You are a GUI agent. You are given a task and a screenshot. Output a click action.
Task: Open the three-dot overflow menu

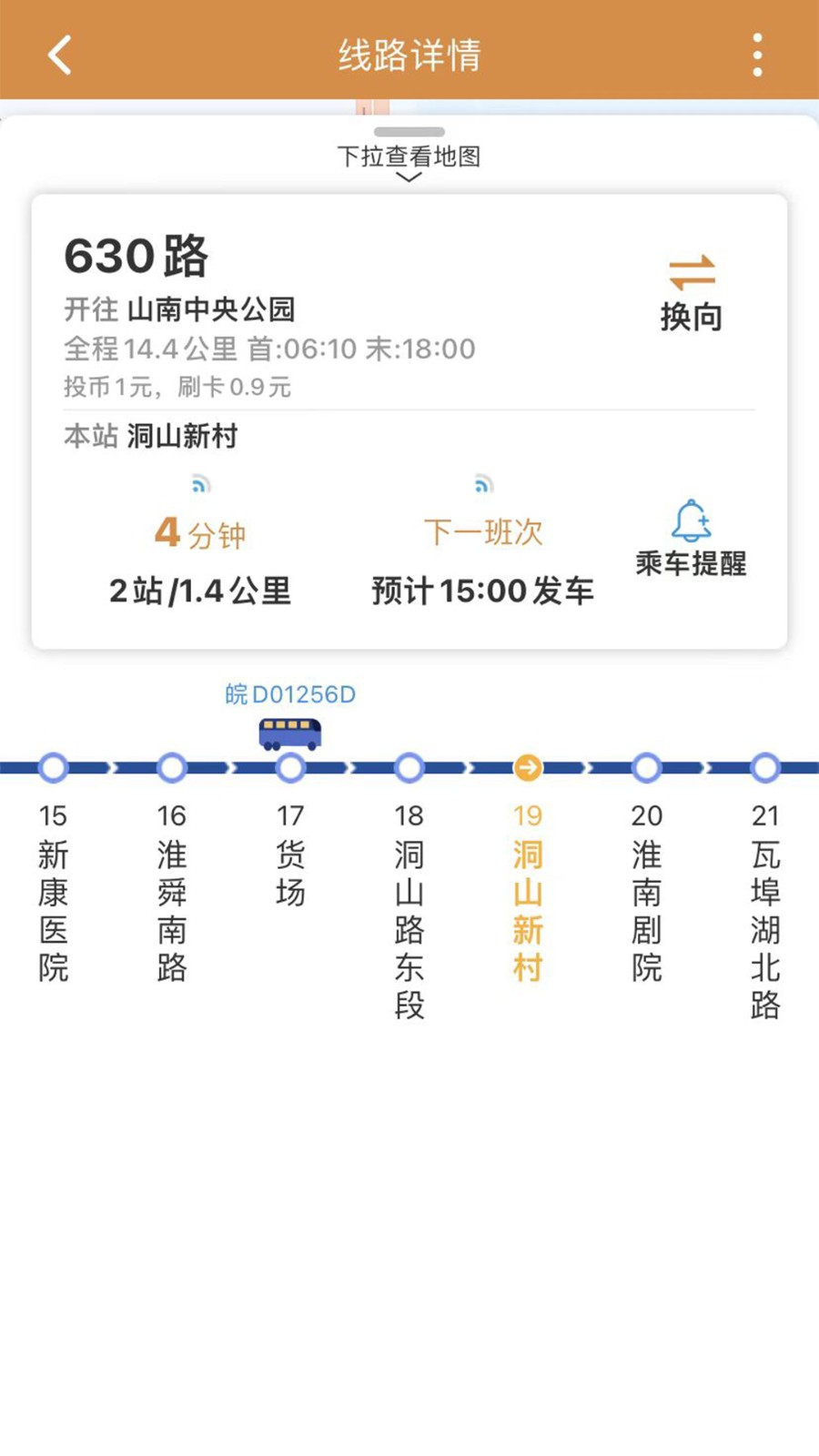757,55
